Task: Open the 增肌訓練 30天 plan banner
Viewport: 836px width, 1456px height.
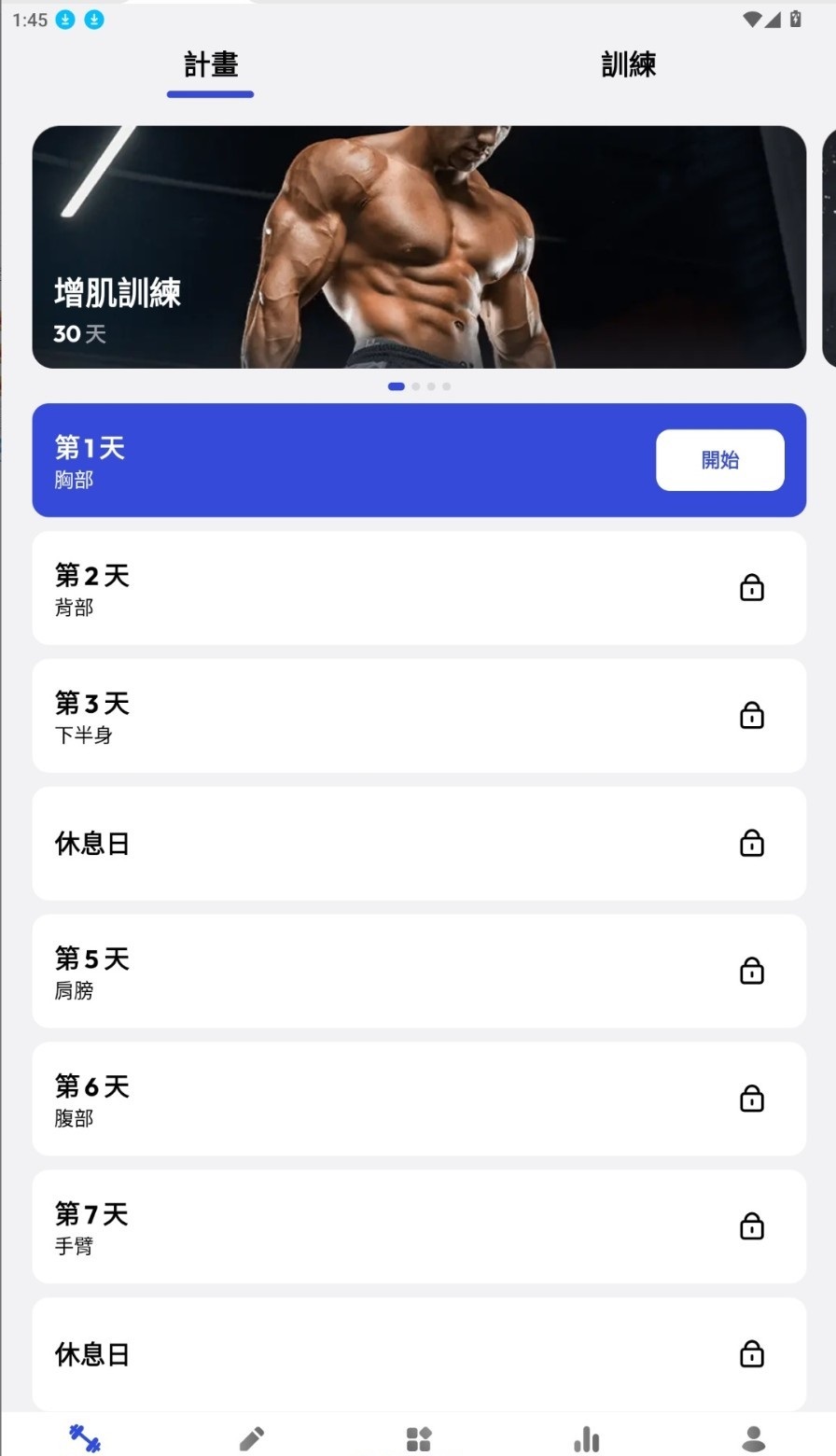Action: (419, 247)
